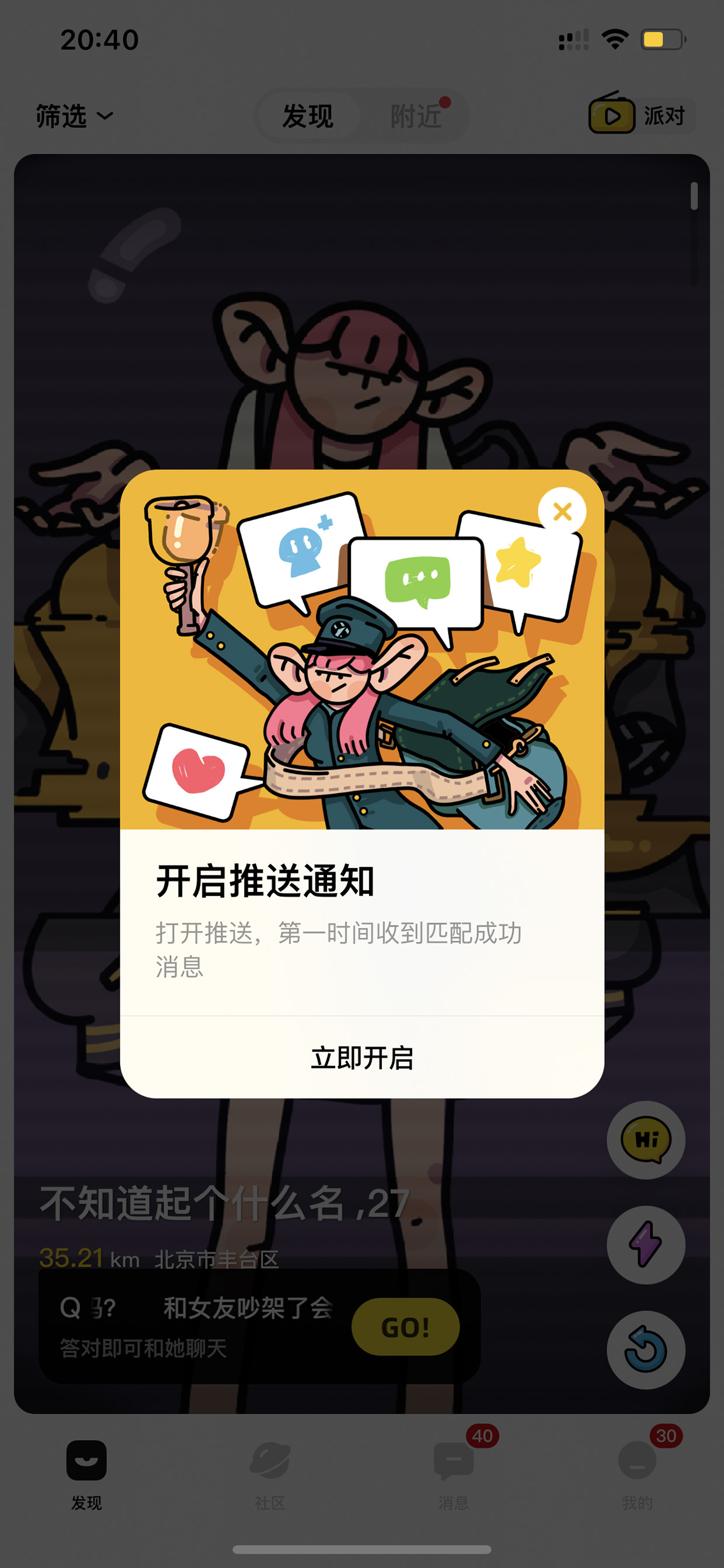This screenshot has width=724, height=1568.
Task: Select the 发现 top tab
Action: (x=308, y=116)
